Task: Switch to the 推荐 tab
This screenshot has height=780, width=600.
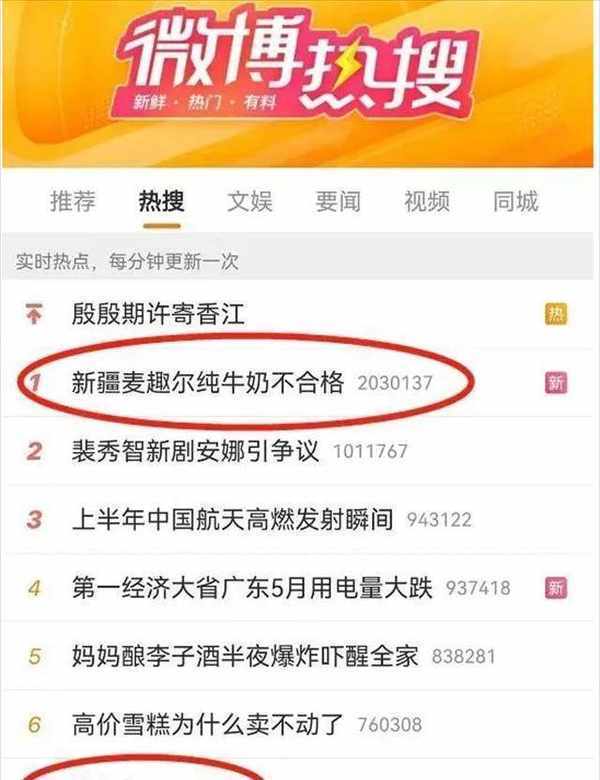Action: pos(73,201)
